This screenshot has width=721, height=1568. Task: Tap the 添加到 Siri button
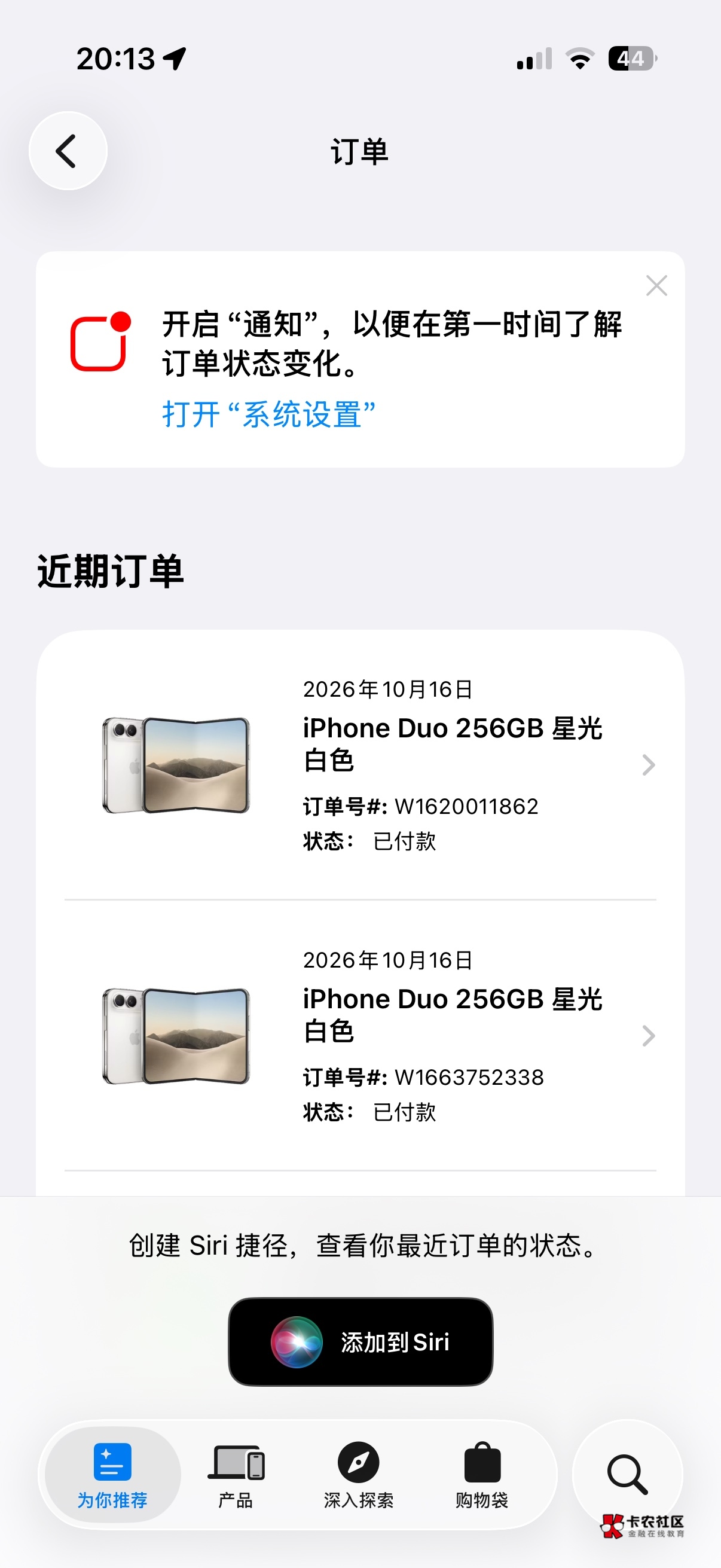[360, 1342]
